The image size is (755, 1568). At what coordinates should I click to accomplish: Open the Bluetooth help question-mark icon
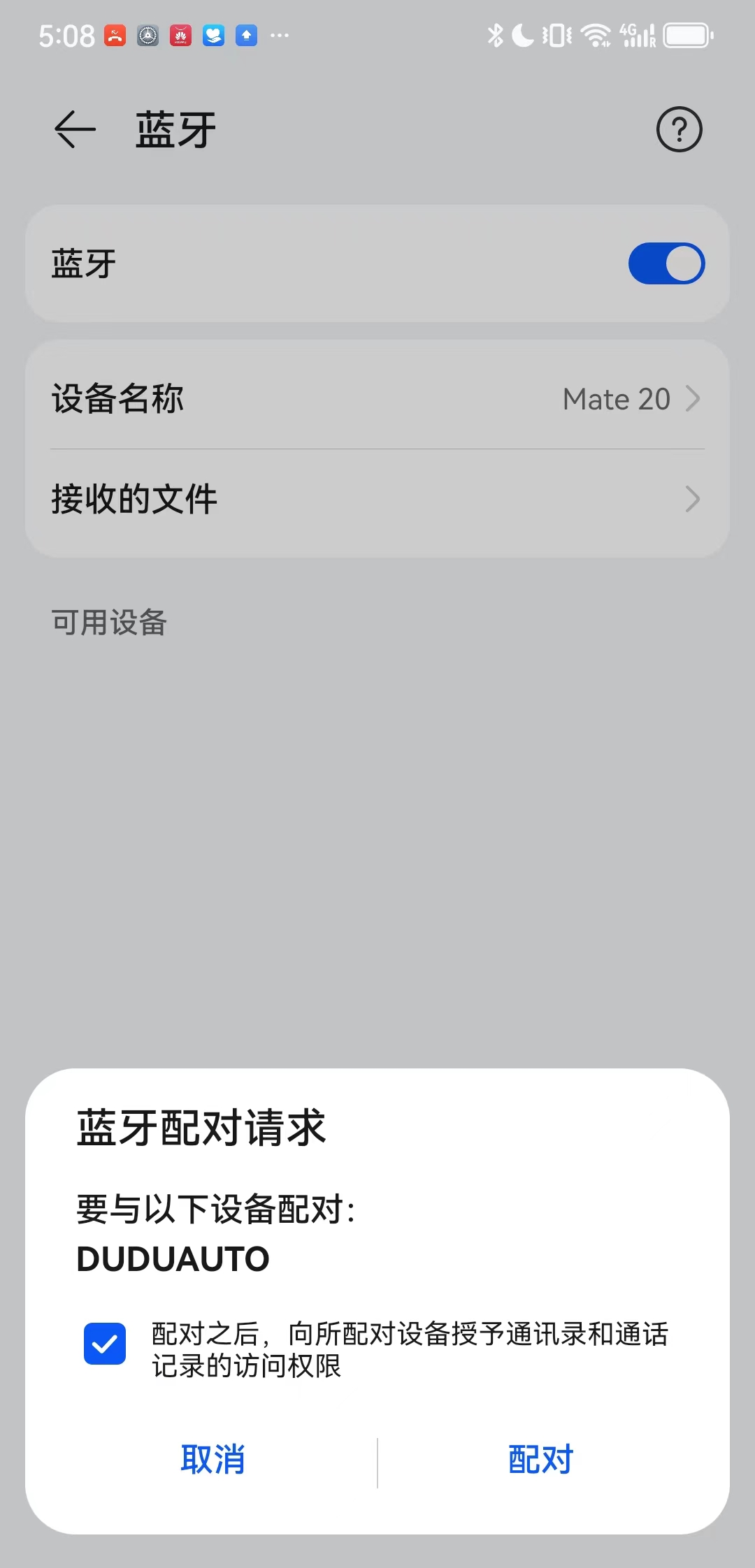pyautogui.click(x=678, y=129)
